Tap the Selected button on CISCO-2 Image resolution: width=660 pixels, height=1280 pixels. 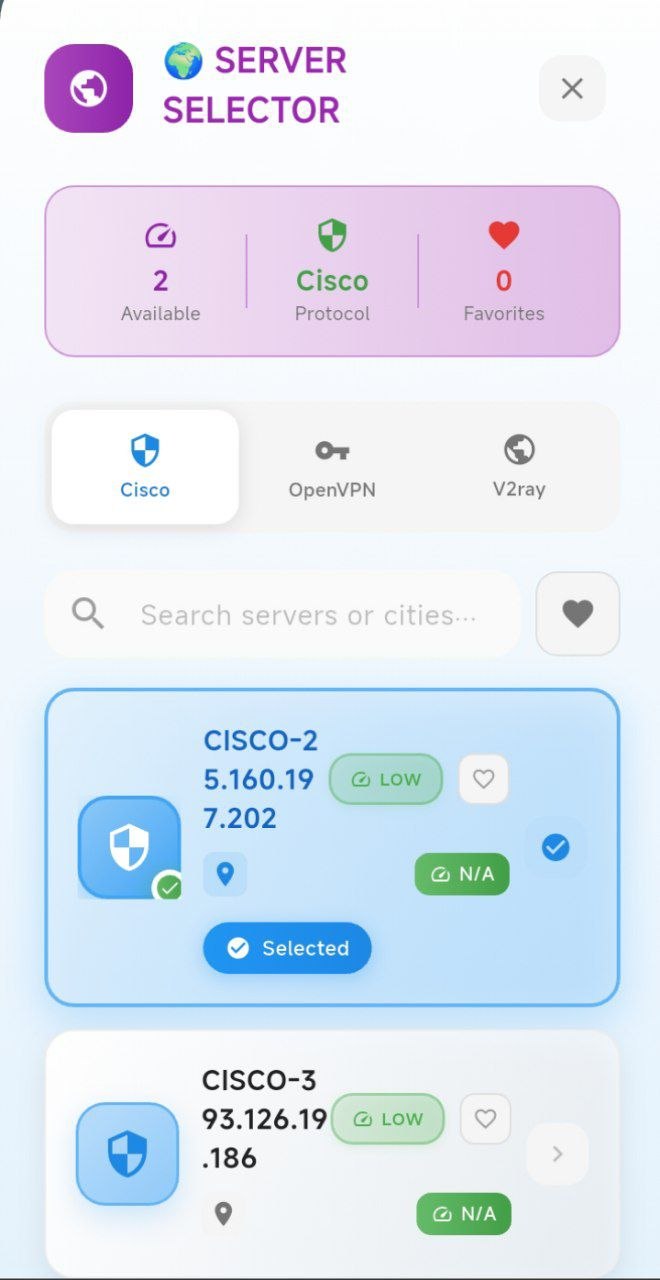click(287, 948)
